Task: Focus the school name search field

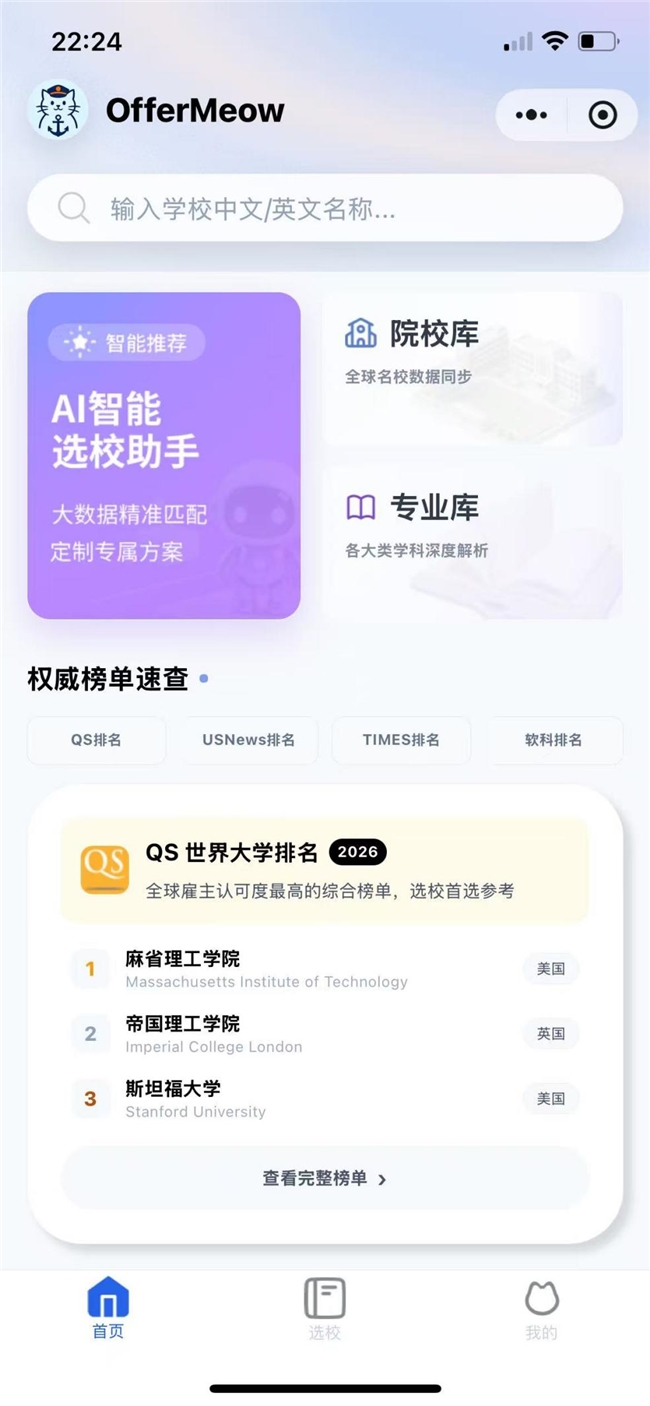Action: [325, 208]
